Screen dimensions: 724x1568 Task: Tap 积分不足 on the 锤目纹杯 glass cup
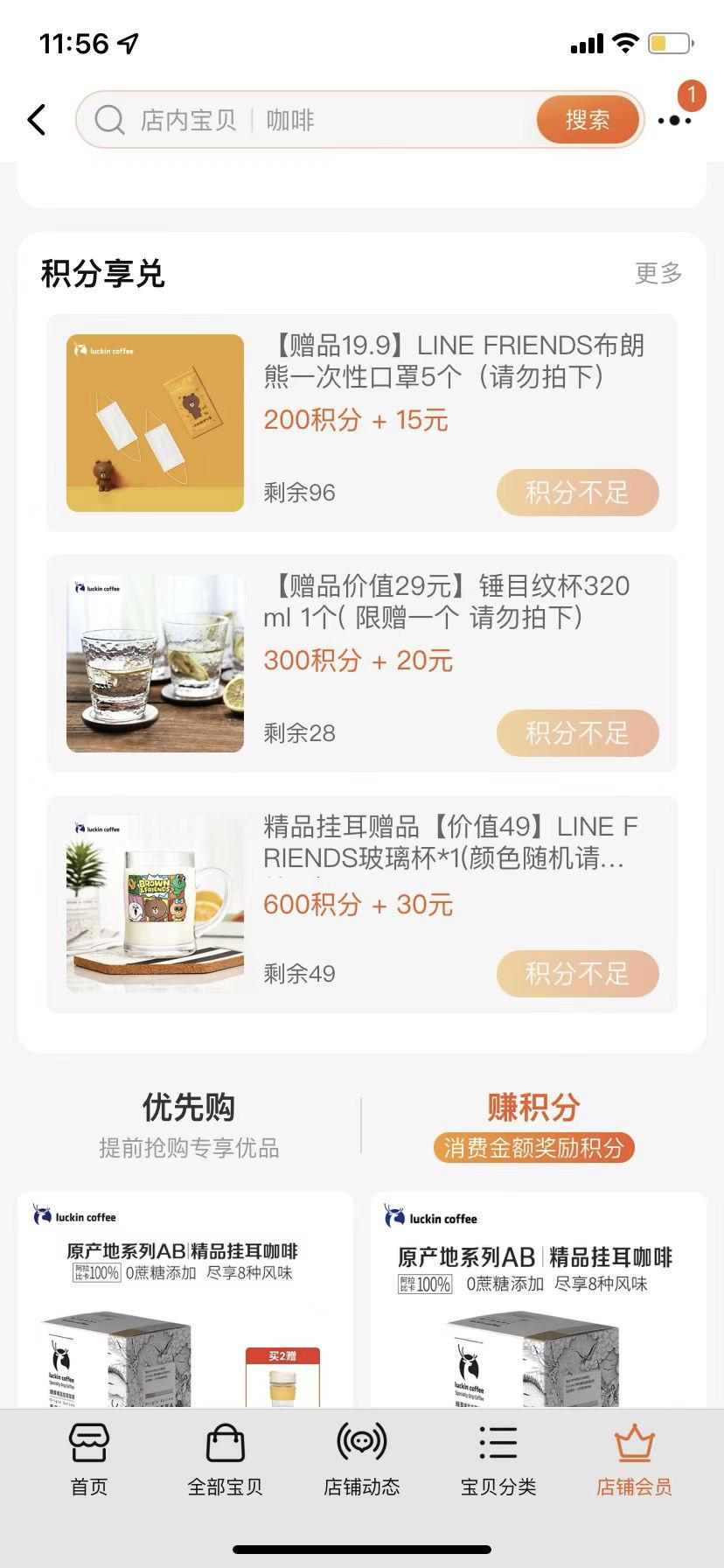click(578, 733)
